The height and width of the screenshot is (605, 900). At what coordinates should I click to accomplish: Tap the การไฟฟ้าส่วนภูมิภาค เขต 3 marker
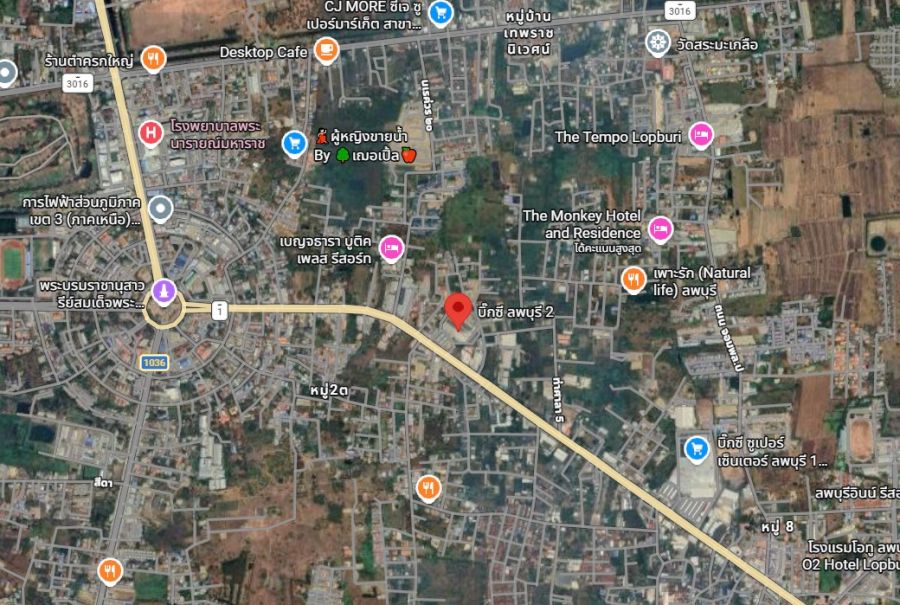click(x=160, y=209)
